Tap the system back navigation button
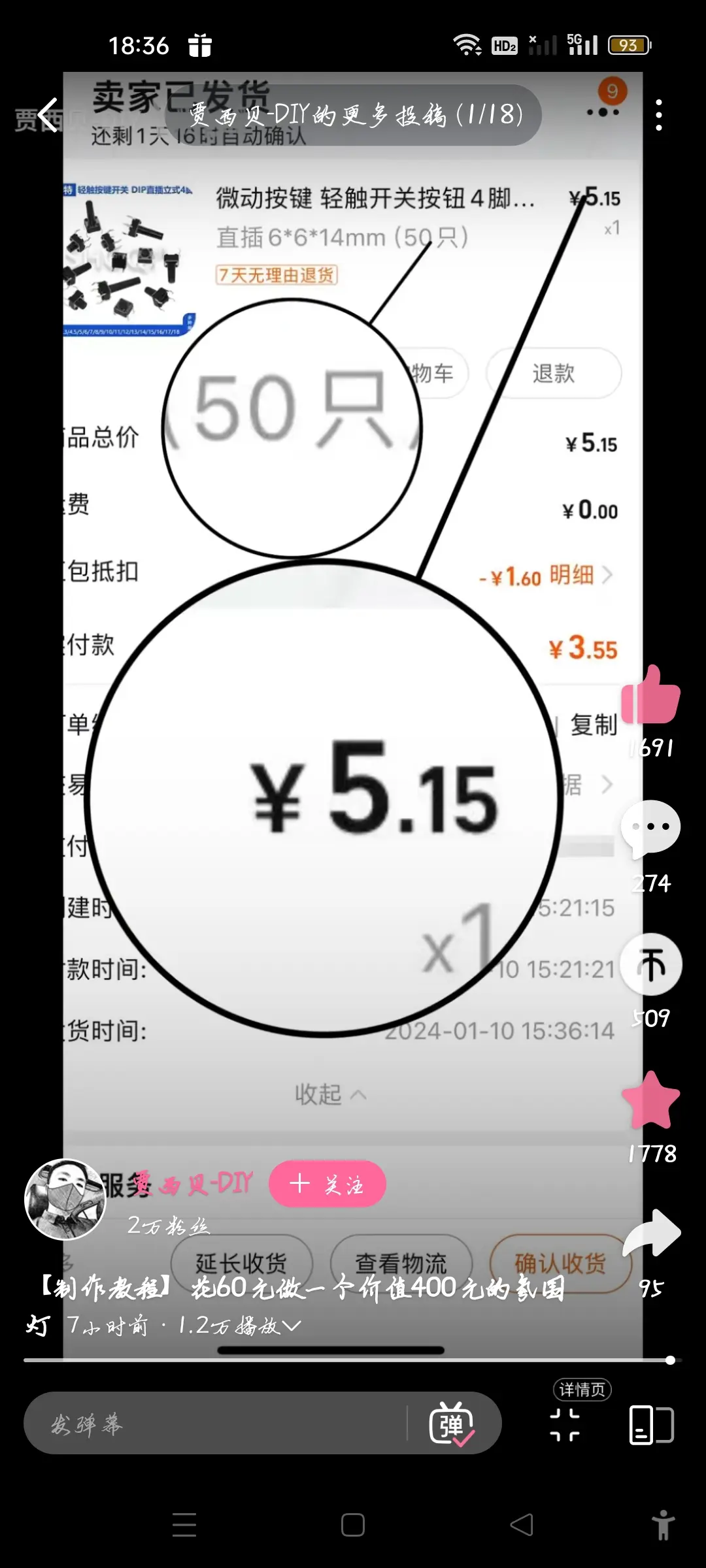This screenshot has width=706, height=1568. [522, 1525]
